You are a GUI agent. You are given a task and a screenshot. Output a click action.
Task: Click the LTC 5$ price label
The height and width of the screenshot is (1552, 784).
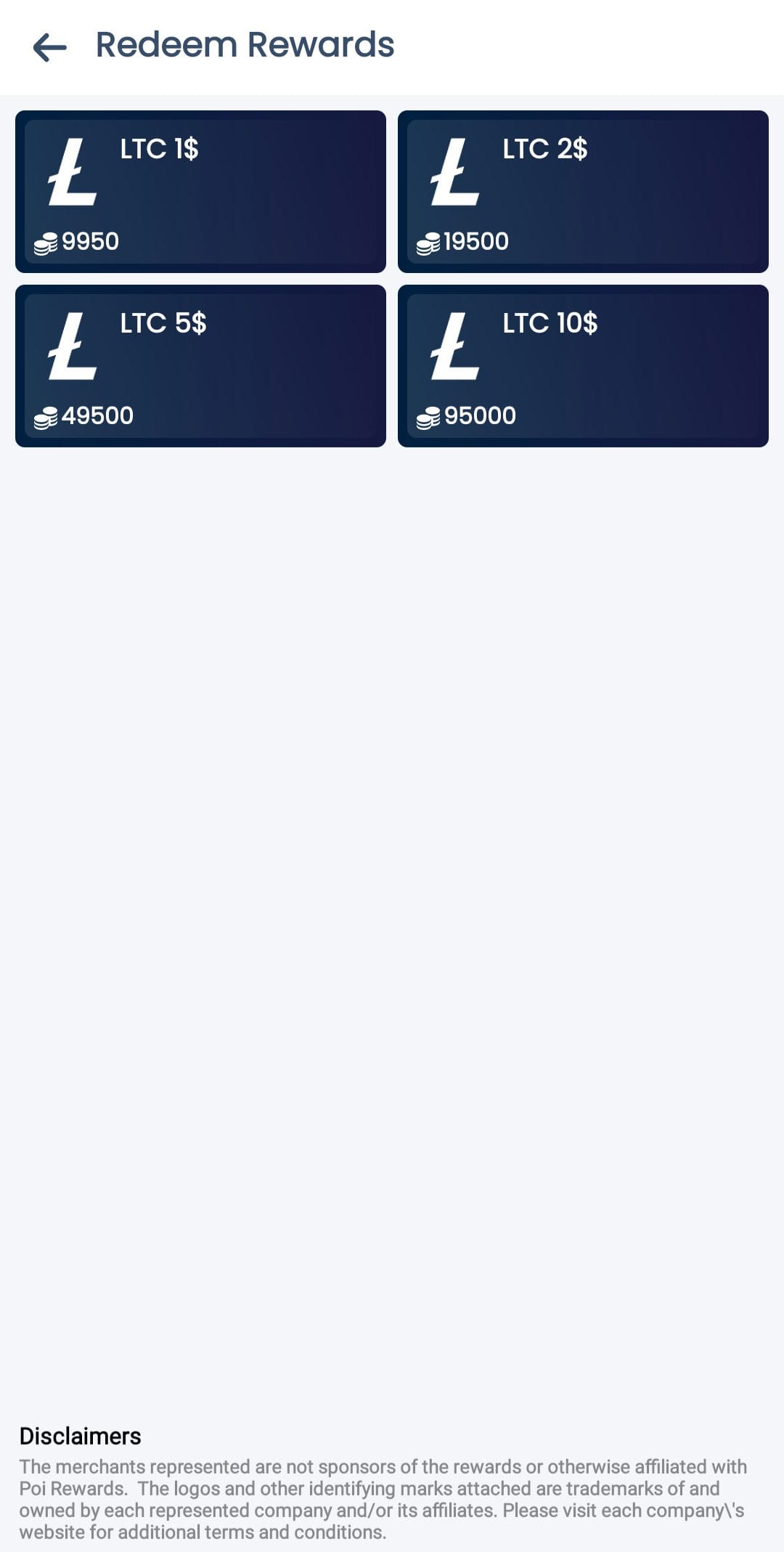[163, 324]
